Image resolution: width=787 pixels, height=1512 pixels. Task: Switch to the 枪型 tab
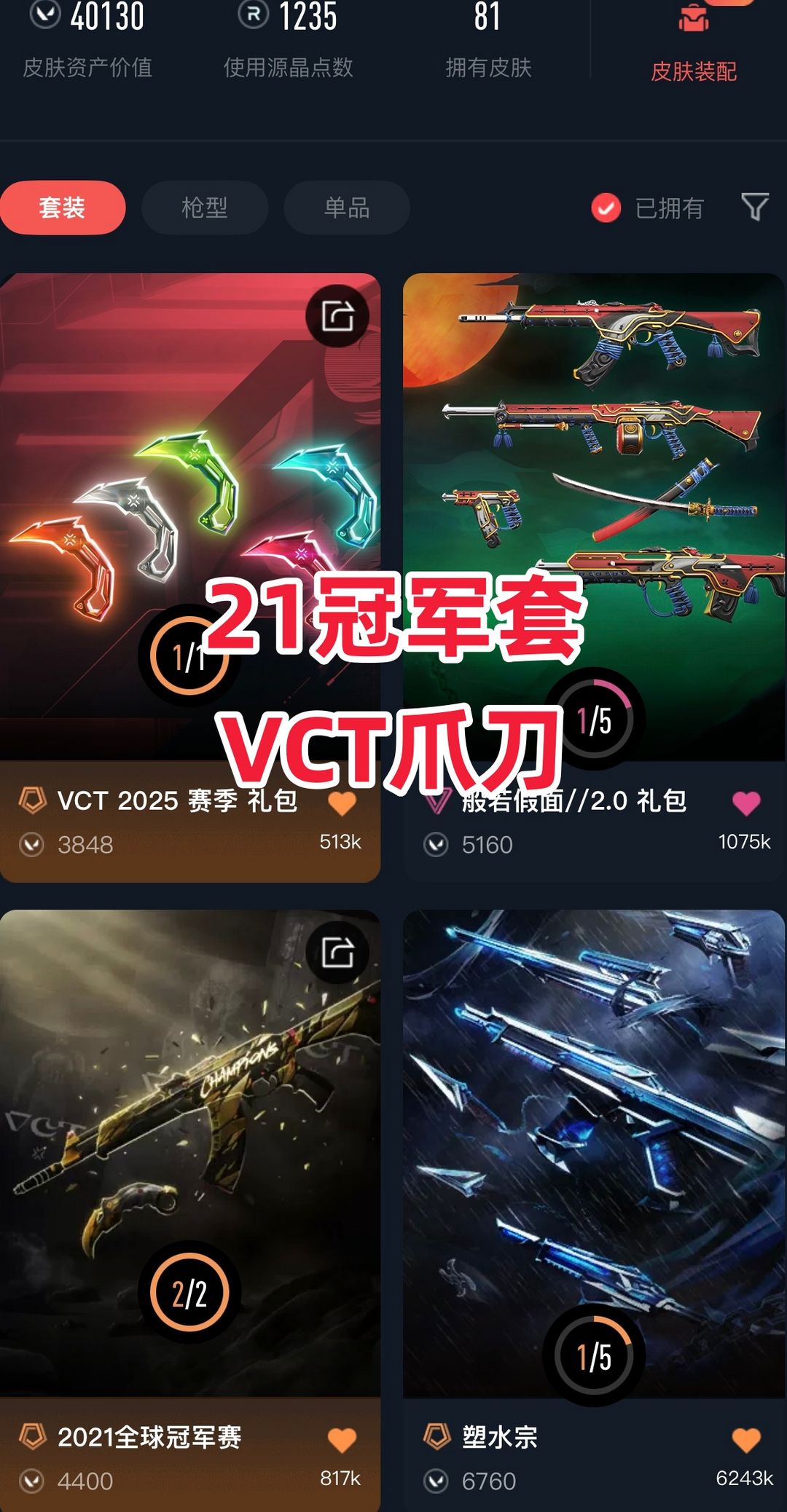[204, 208]
